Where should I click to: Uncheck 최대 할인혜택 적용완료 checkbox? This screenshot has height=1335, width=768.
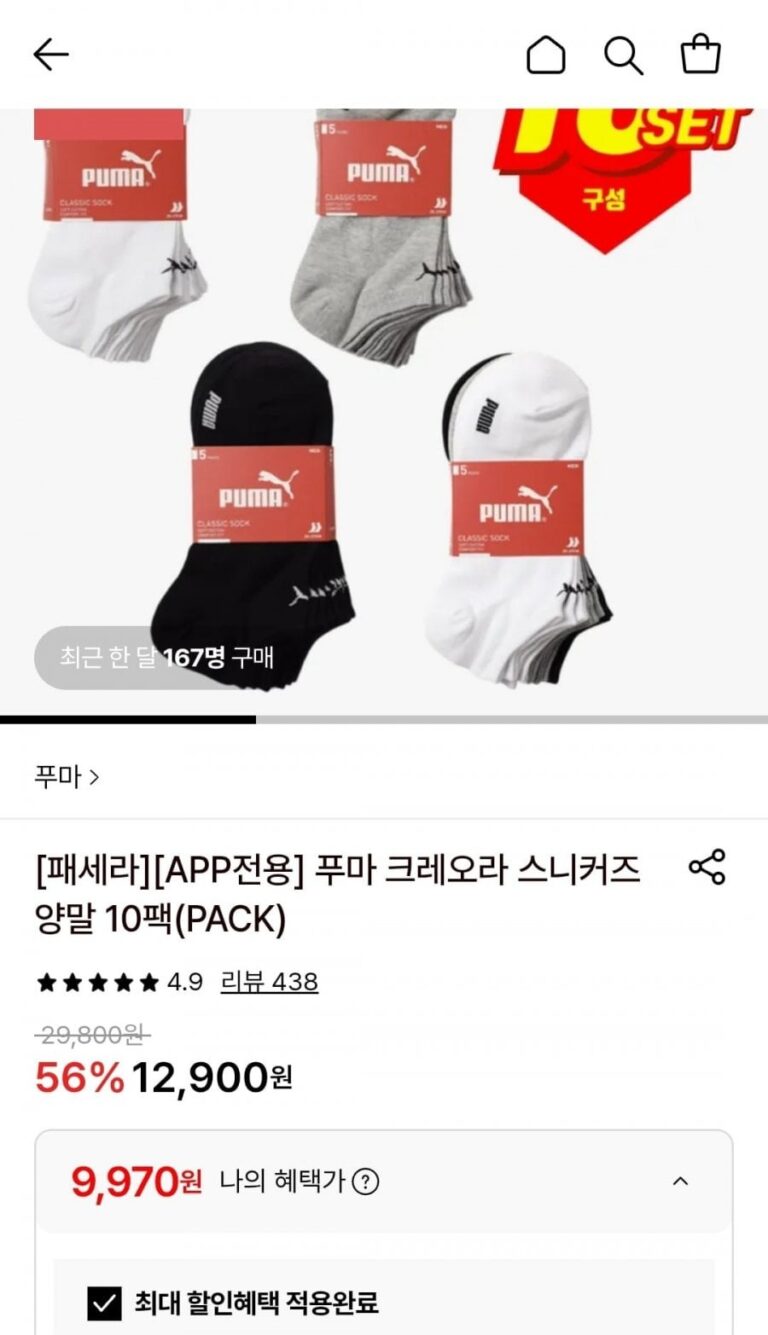pyautogui.click(x=104, y=1303)
